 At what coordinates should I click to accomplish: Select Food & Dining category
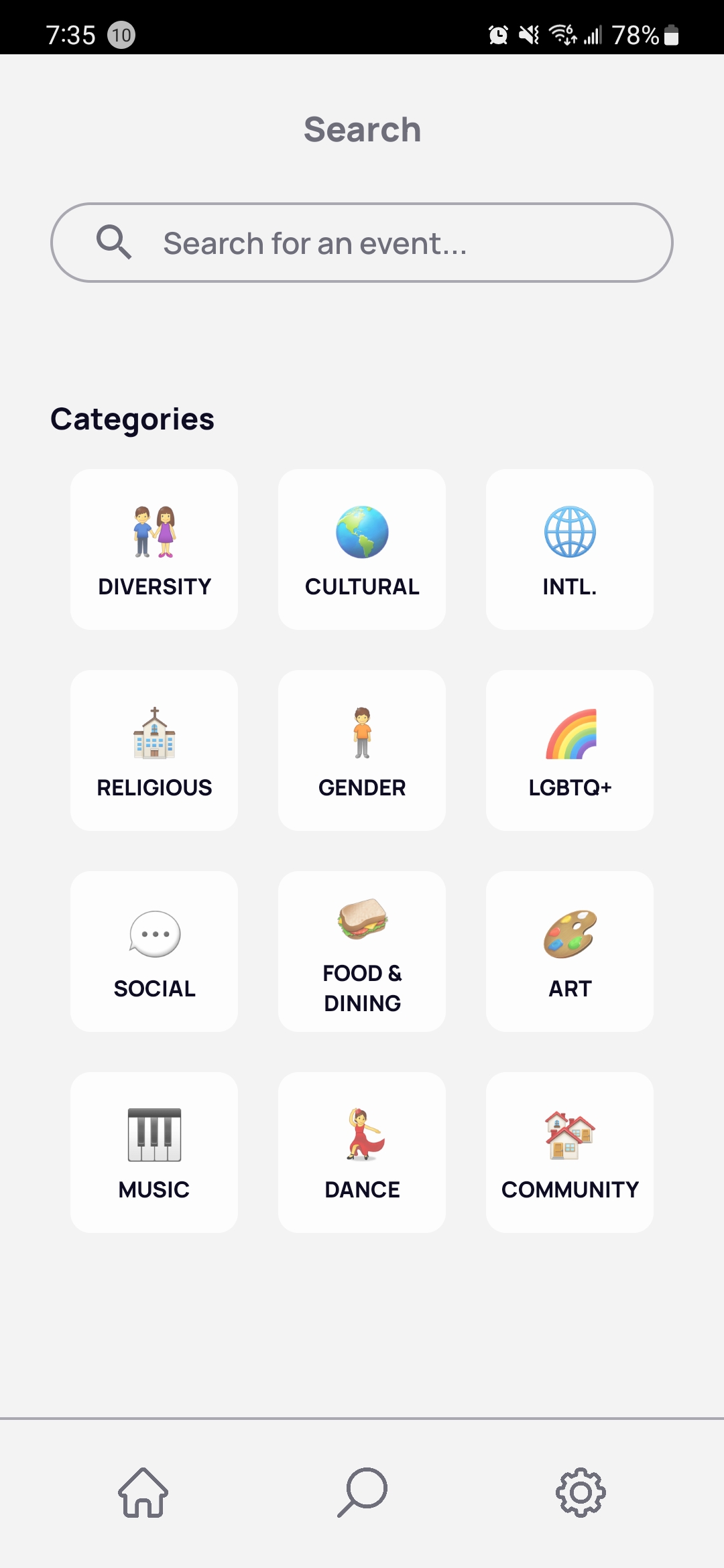tap(362, 952)
